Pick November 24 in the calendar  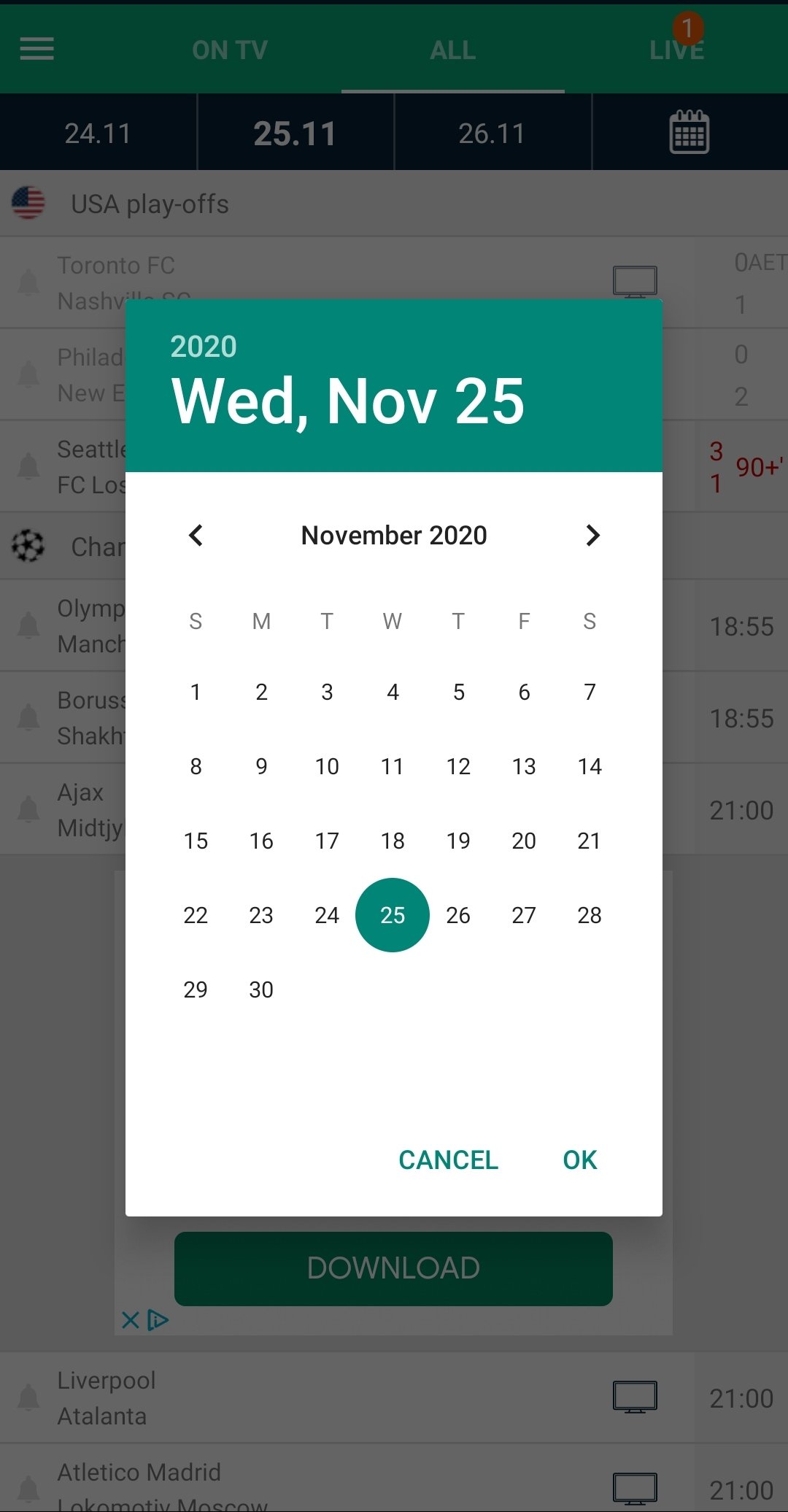click(327, 915)
